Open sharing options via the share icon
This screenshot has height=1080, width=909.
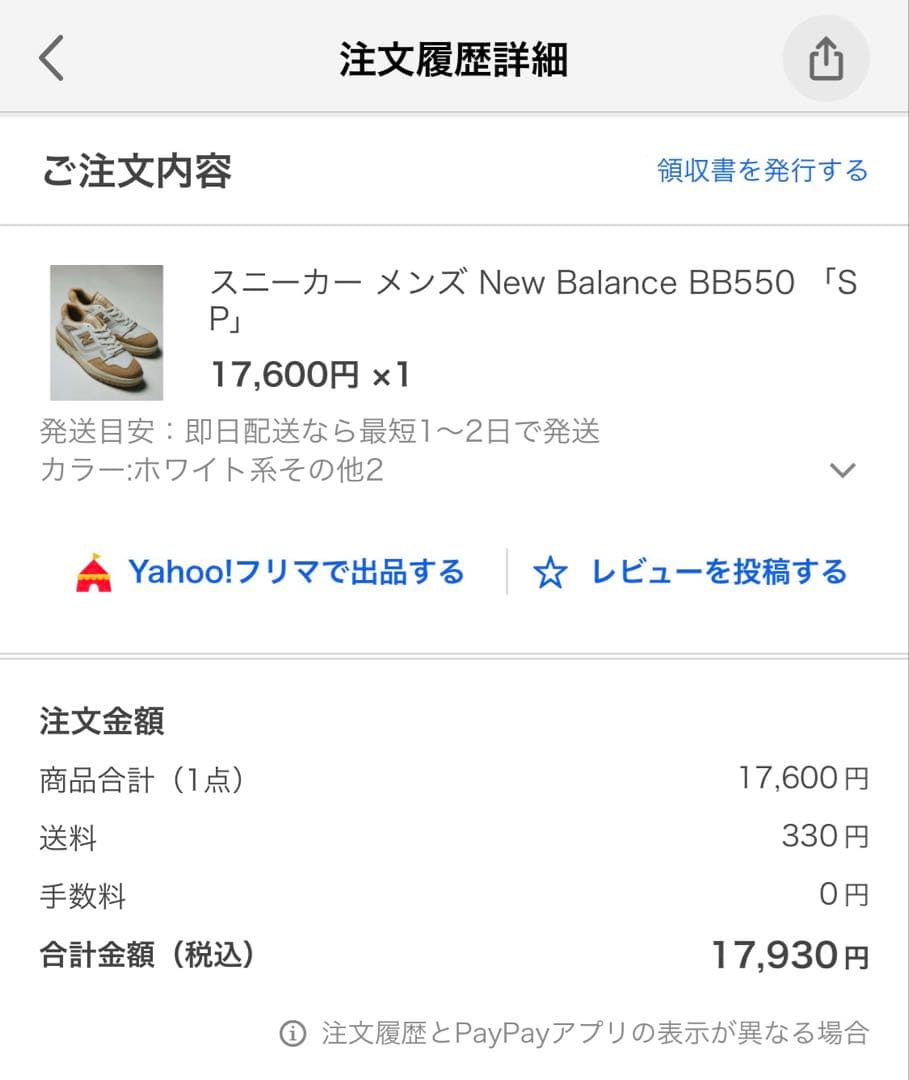pos(825,57)
